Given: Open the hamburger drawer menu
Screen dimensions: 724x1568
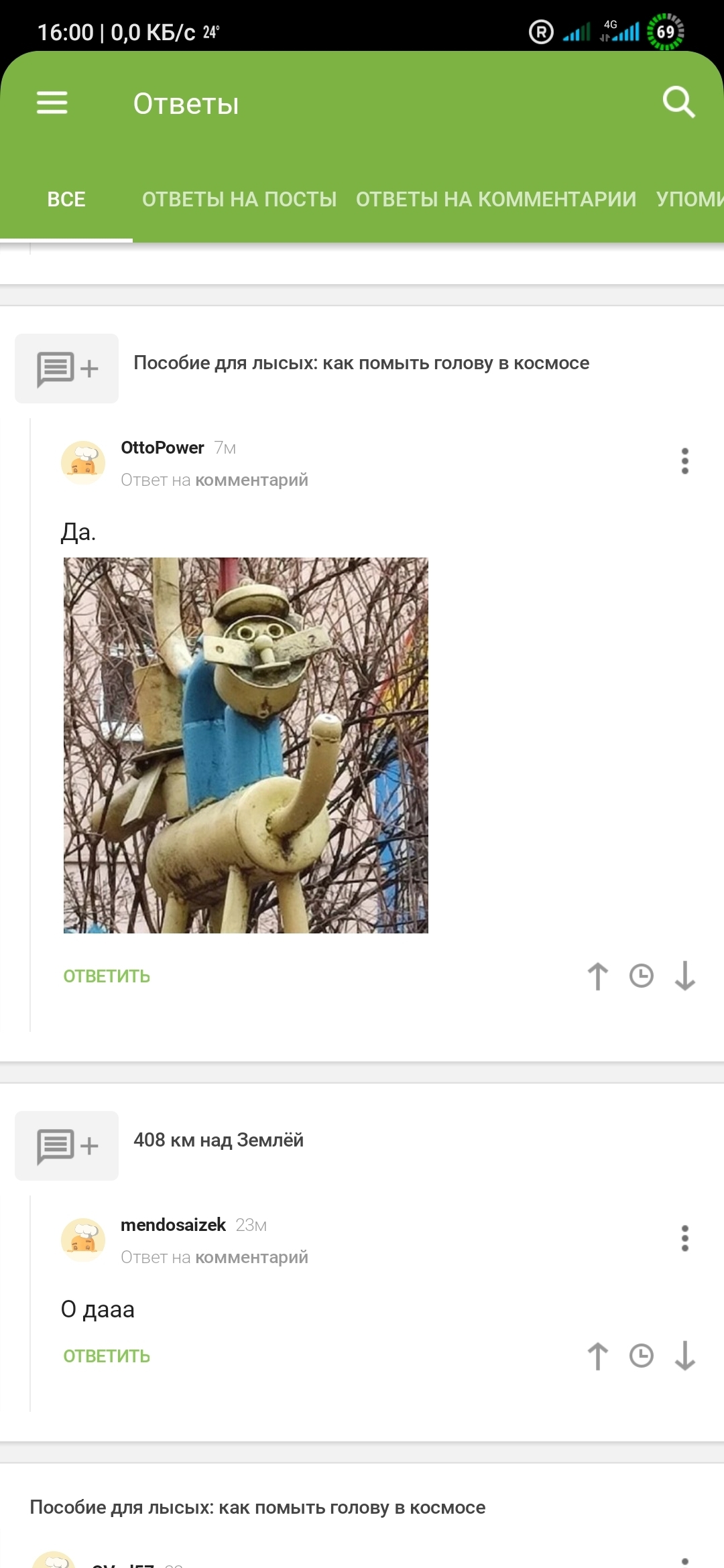Looking at the screenshot, I should point(52,103).
